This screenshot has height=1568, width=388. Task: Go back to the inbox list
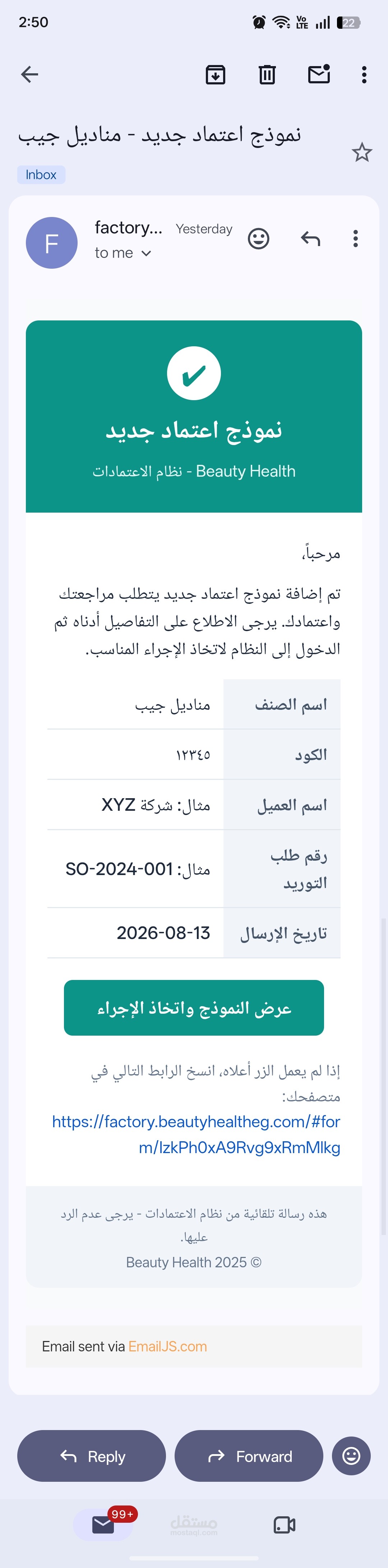point(29,74)
